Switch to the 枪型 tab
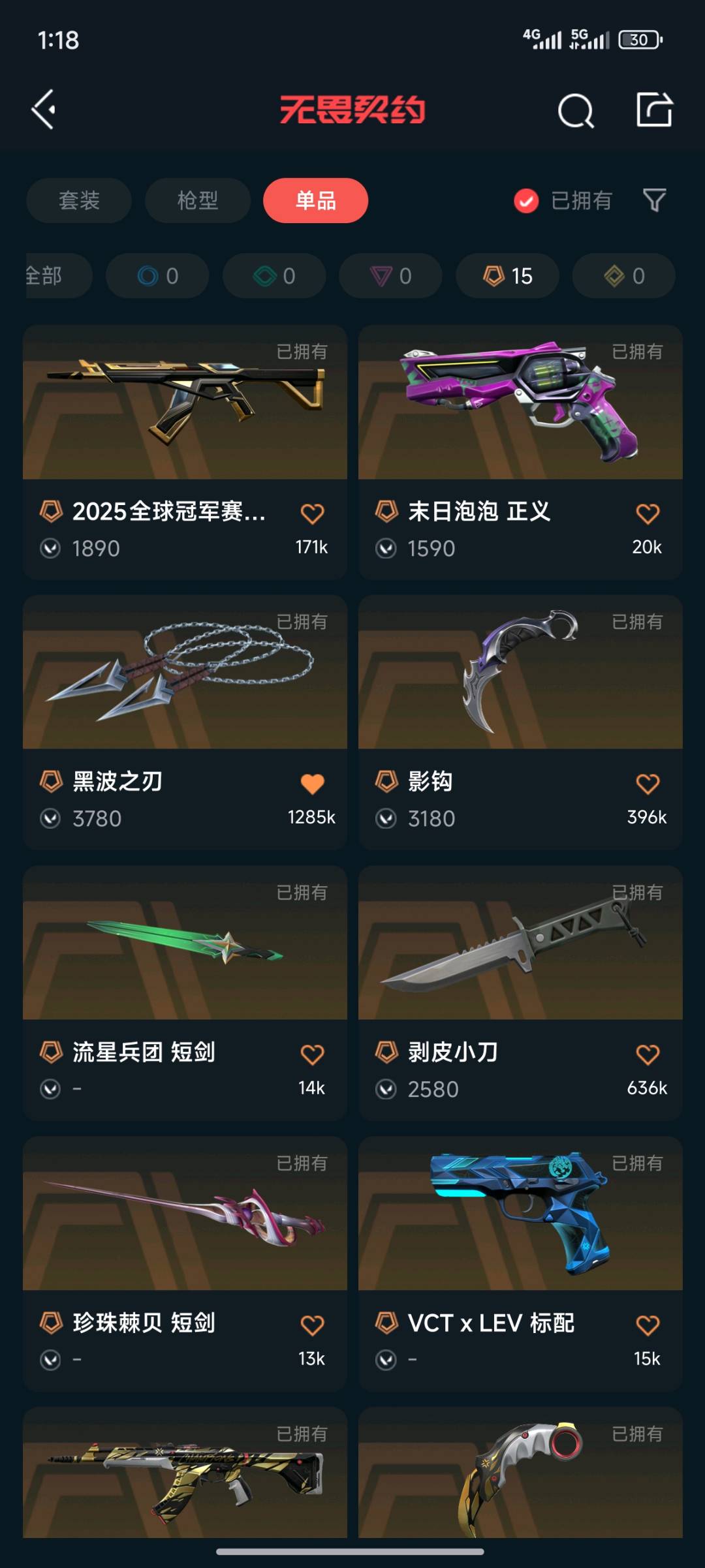 pos(197,200)
